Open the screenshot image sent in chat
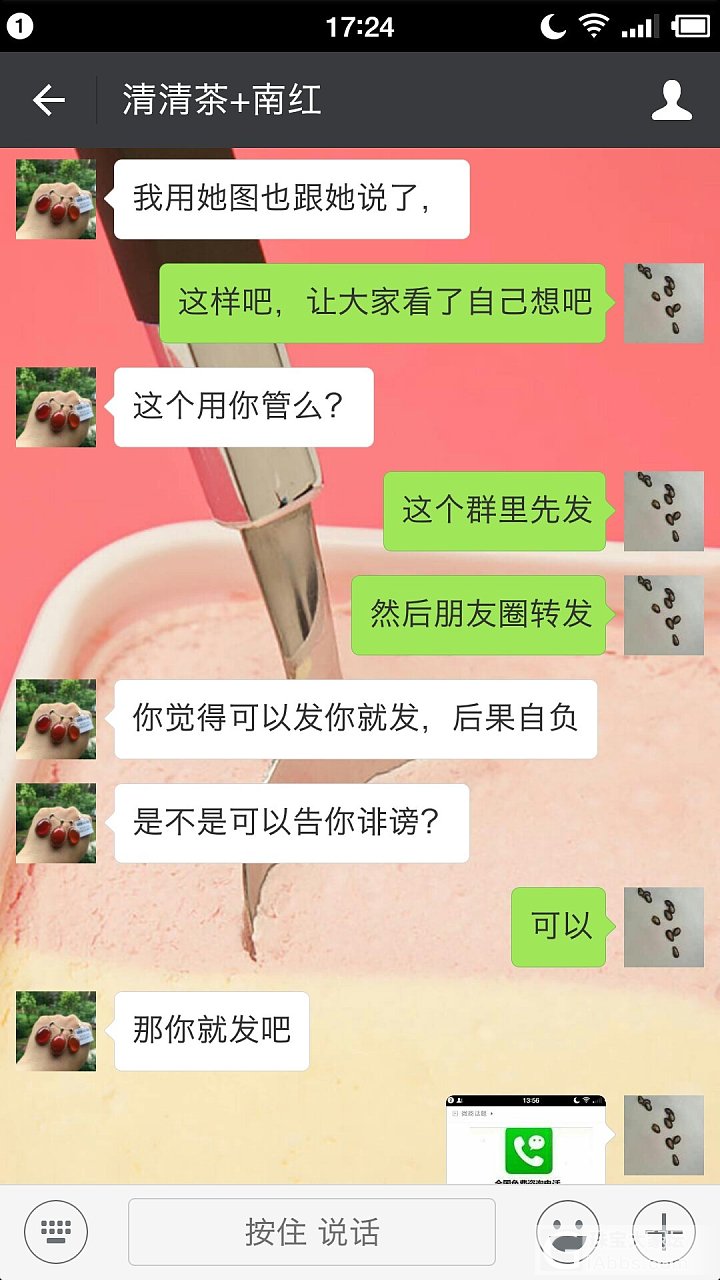 tap(525, 1140)
